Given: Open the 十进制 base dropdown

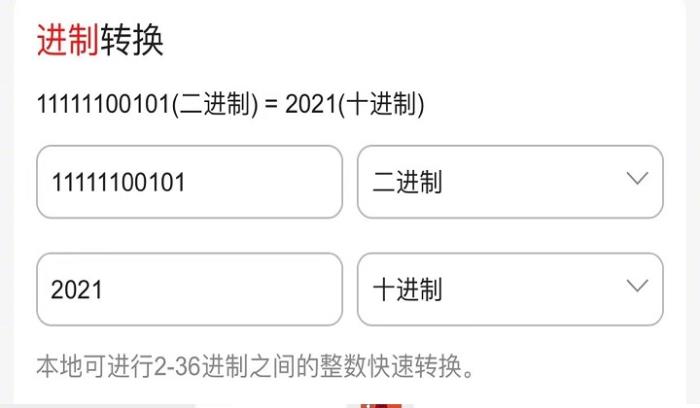Looking at the screenshot, I should tap(510, 290).
